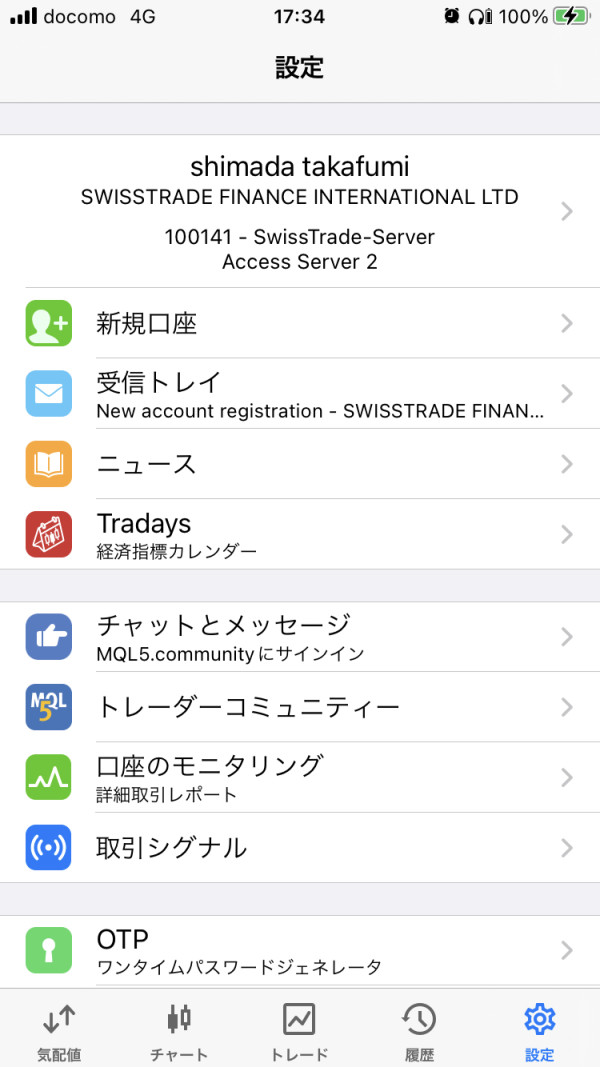Open トレーダーコミュニティー
The image size is (600, 1067).
[300, 707]
